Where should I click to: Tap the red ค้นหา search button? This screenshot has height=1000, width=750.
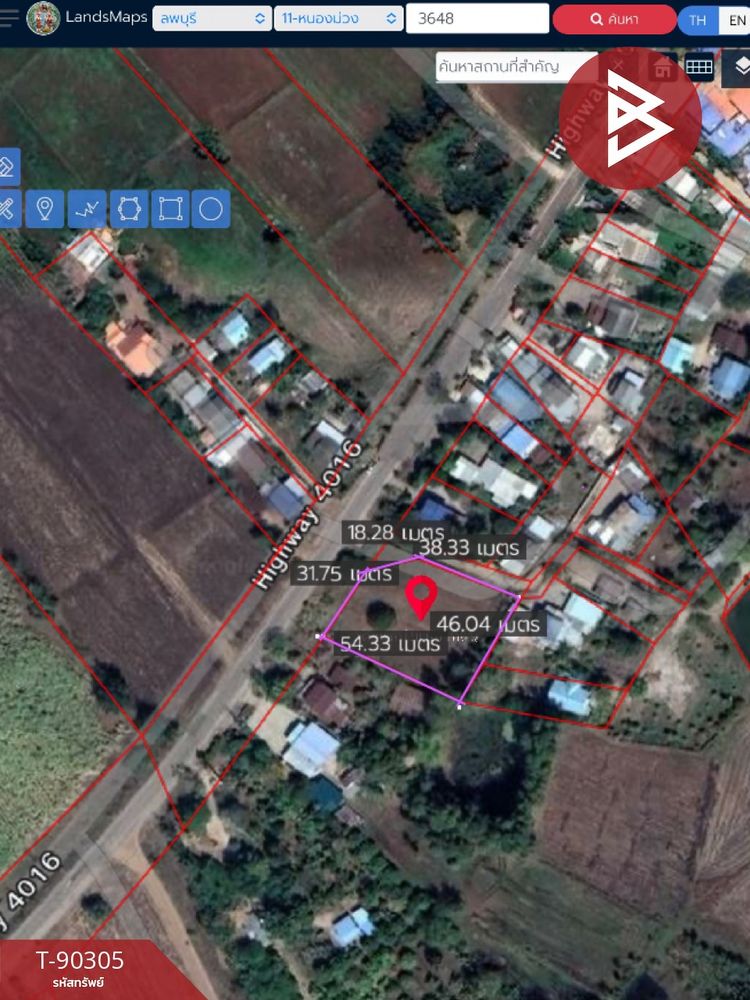point(614,19)
